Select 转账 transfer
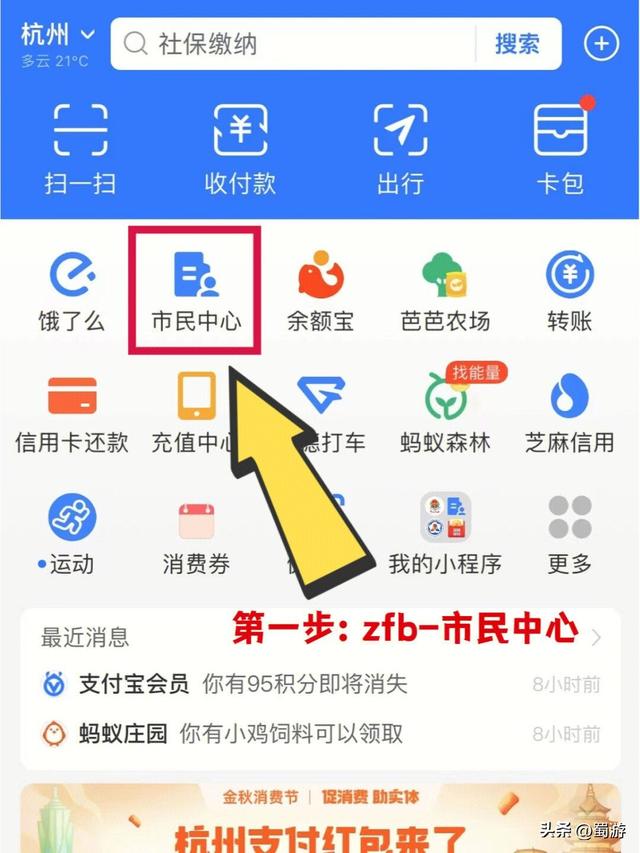Viewport: 640px width, 853px height. coord(569,292)
